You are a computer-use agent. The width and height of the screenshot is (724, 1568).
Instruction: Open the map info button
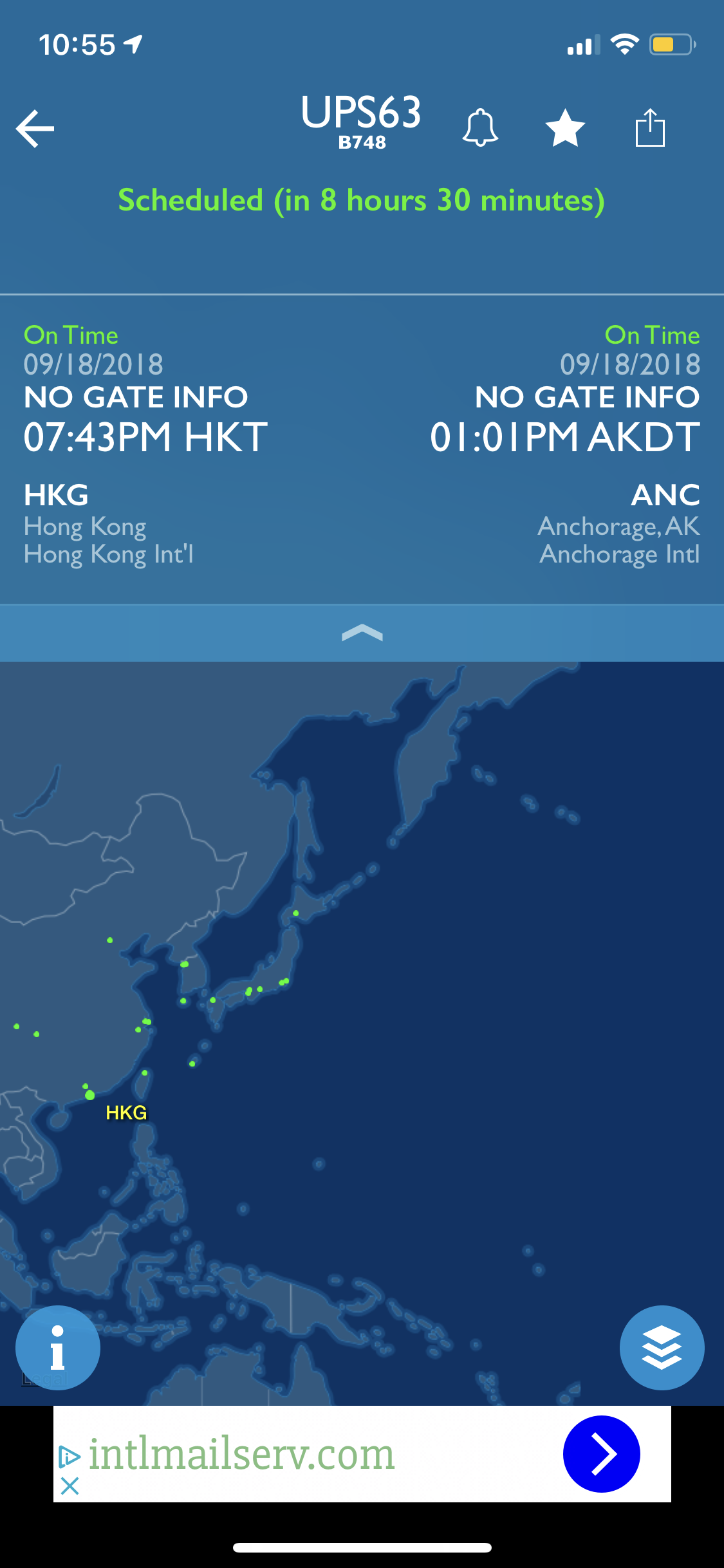tap(58, 1347)
